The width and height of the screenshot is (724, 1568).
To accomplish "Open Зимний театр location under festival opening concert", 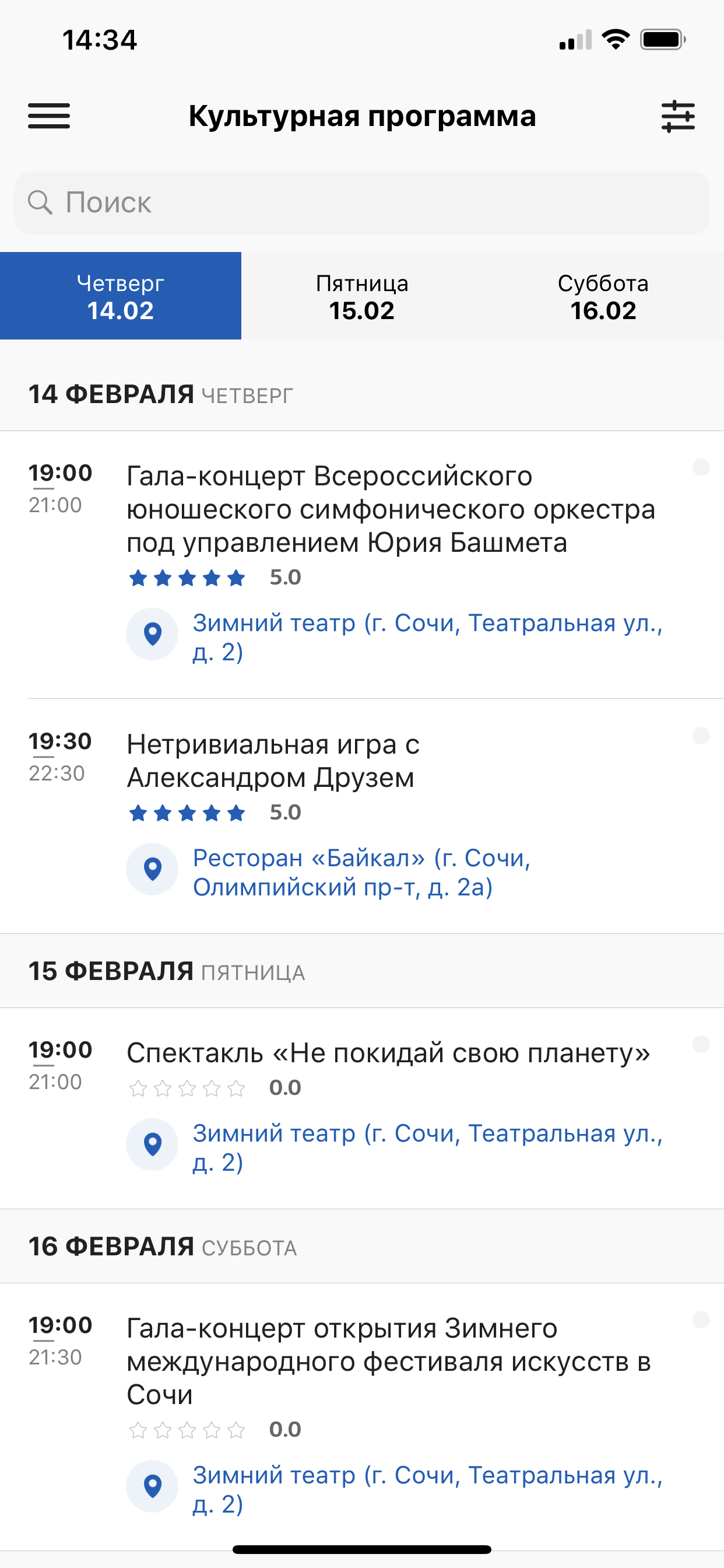I will coord(426,1489).
